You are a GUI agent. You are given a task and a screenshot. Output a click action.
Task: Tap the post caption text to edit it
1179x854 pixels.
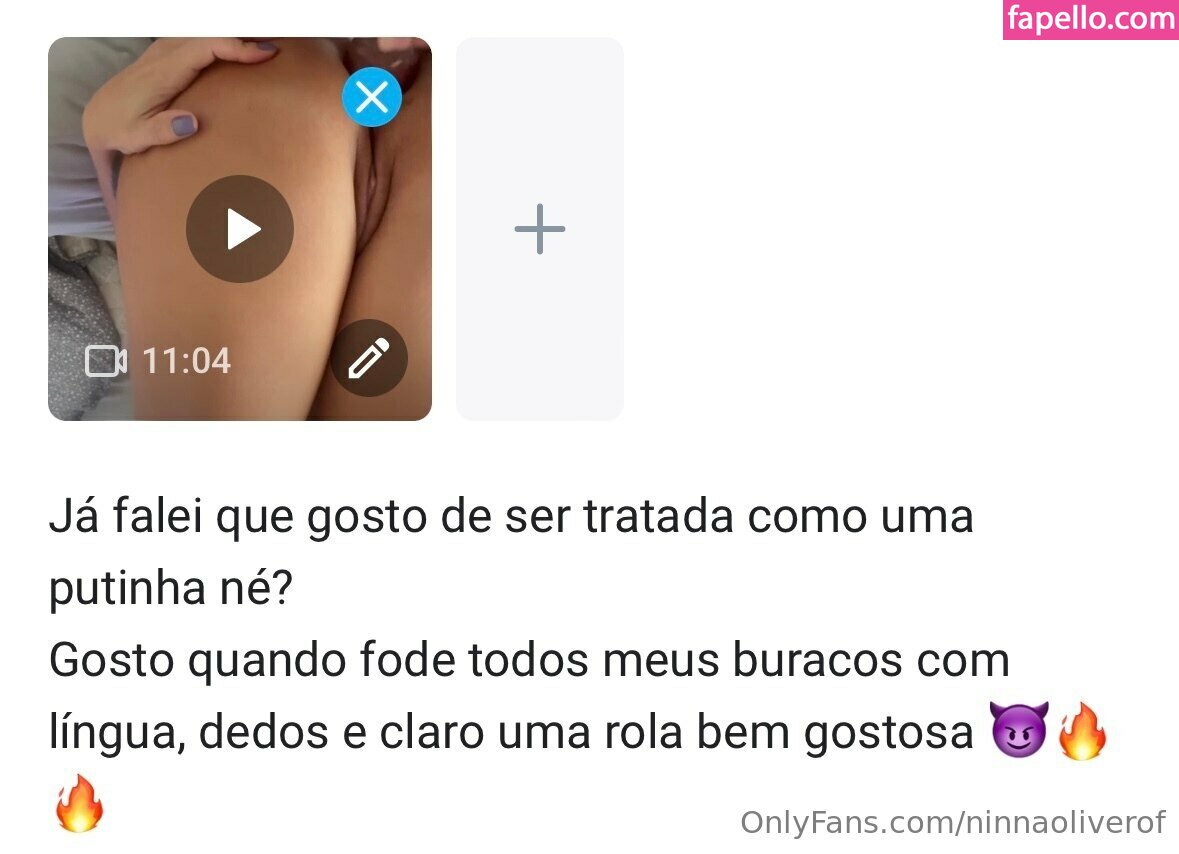[510, 625]
